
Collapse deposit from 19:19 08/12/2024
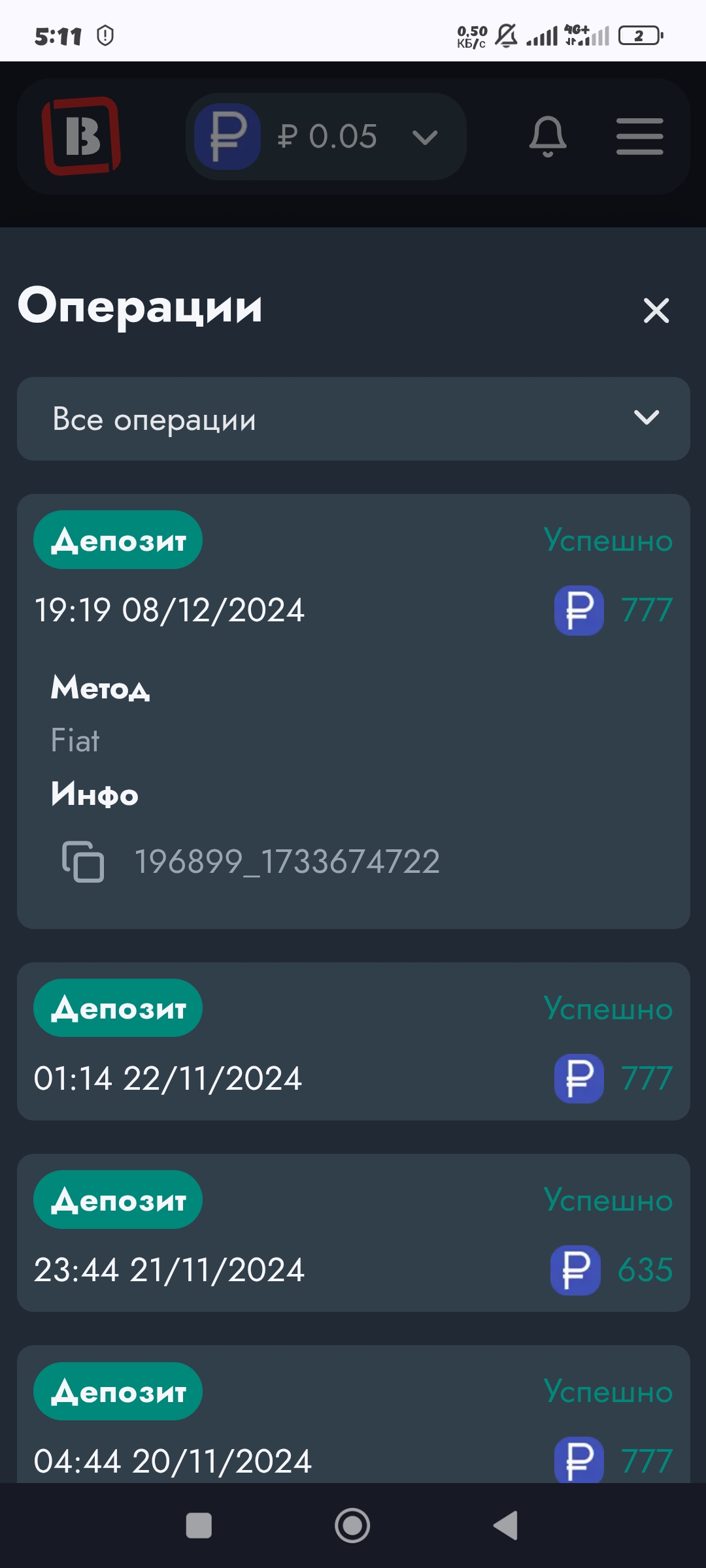(x=354, y=575)
